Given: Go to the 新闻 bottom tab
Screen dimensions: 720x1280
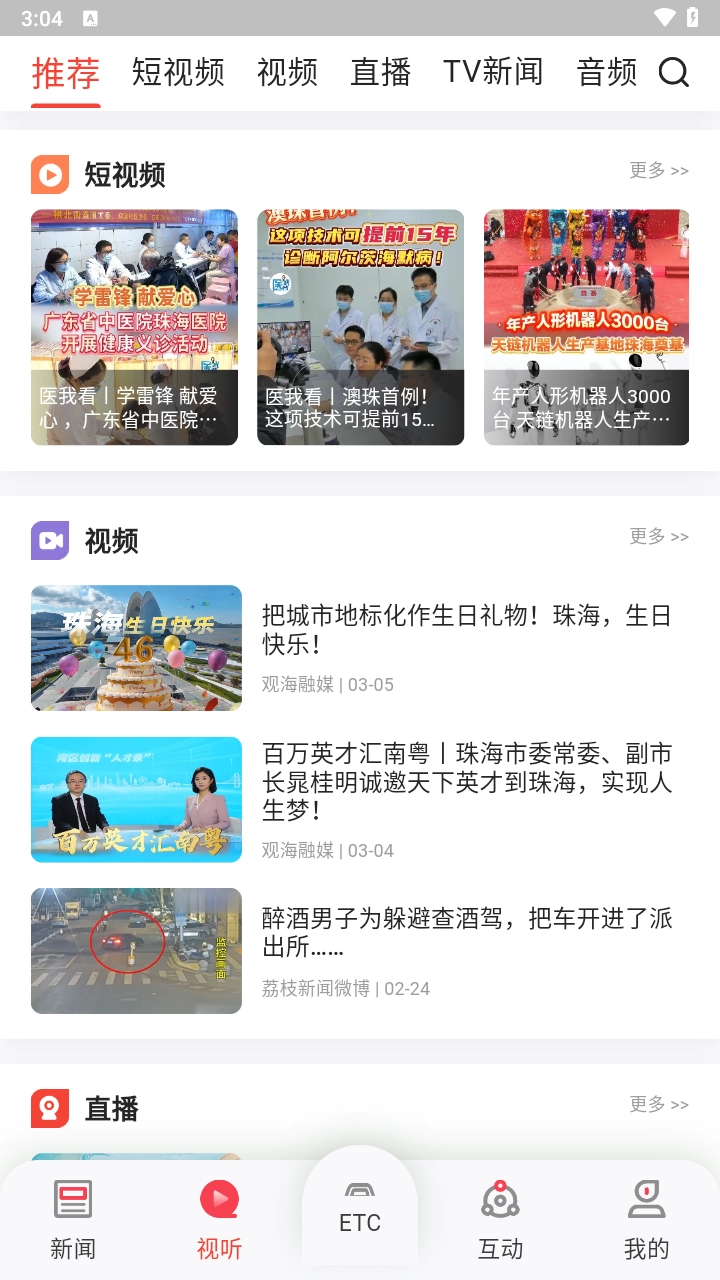Looking at the screenshot, I should [x=73, y=1218].
